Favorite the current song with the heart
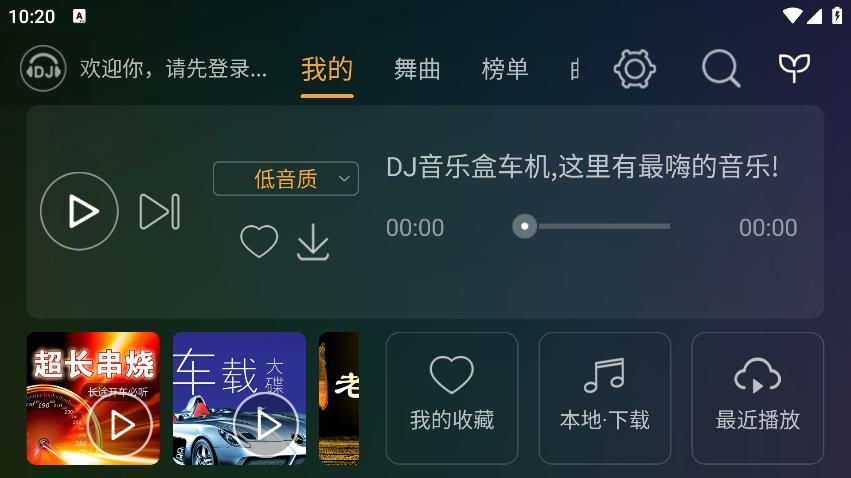 coord(259,241)
